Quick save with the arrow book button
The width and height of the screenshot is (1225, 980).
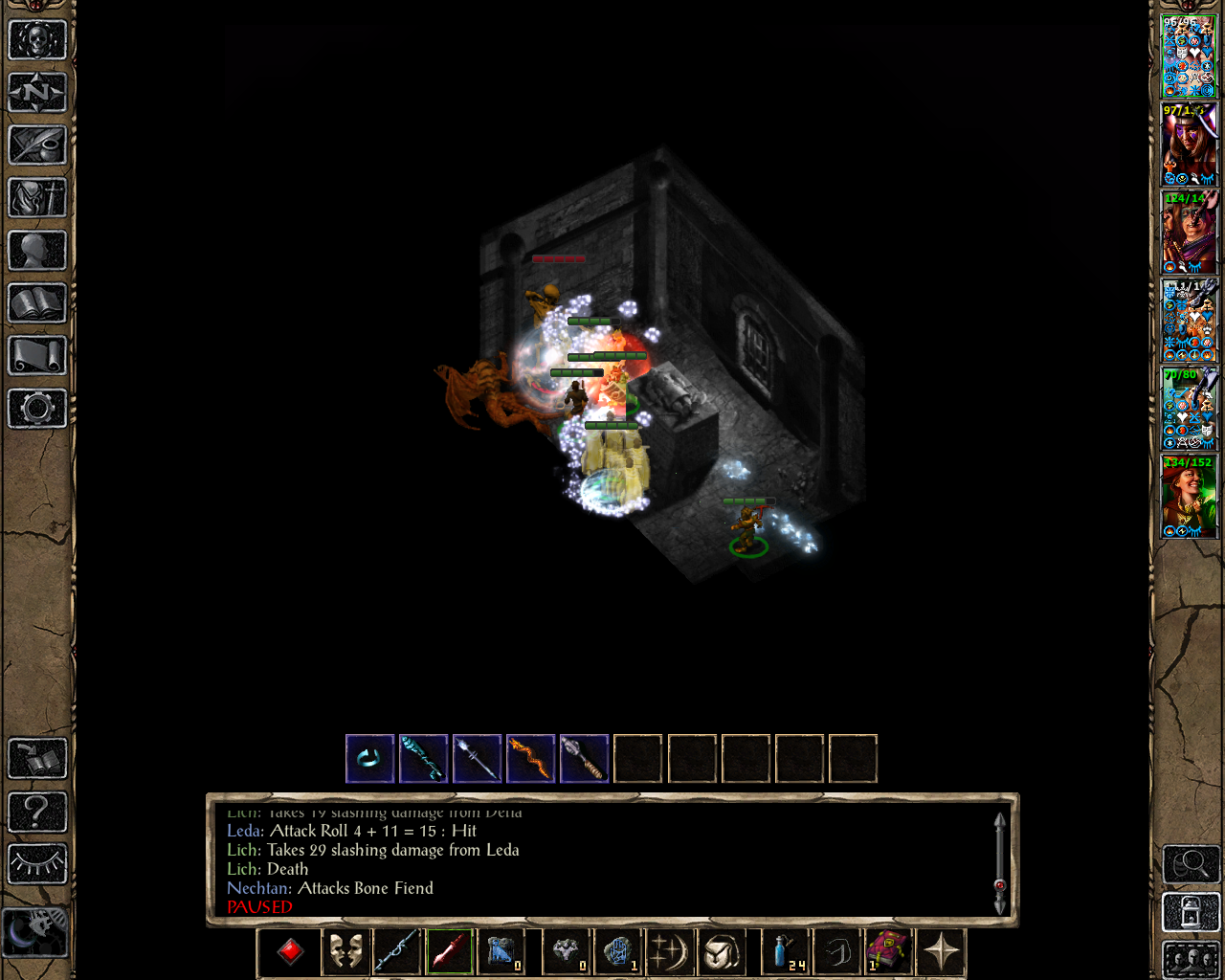click(37, 759)
